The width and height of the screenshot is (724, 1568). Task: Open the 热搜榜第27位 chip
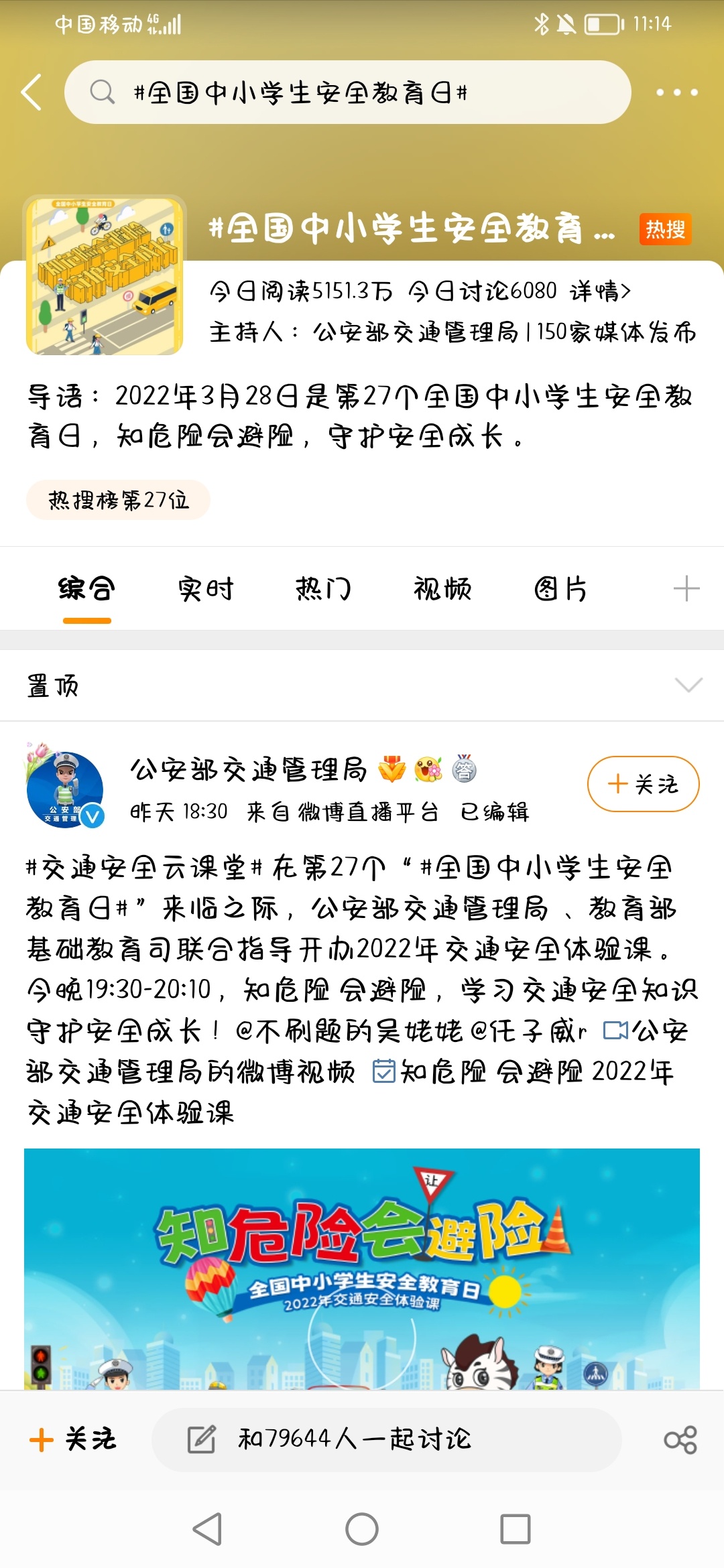pyautogui.click(x=118, y=500)
